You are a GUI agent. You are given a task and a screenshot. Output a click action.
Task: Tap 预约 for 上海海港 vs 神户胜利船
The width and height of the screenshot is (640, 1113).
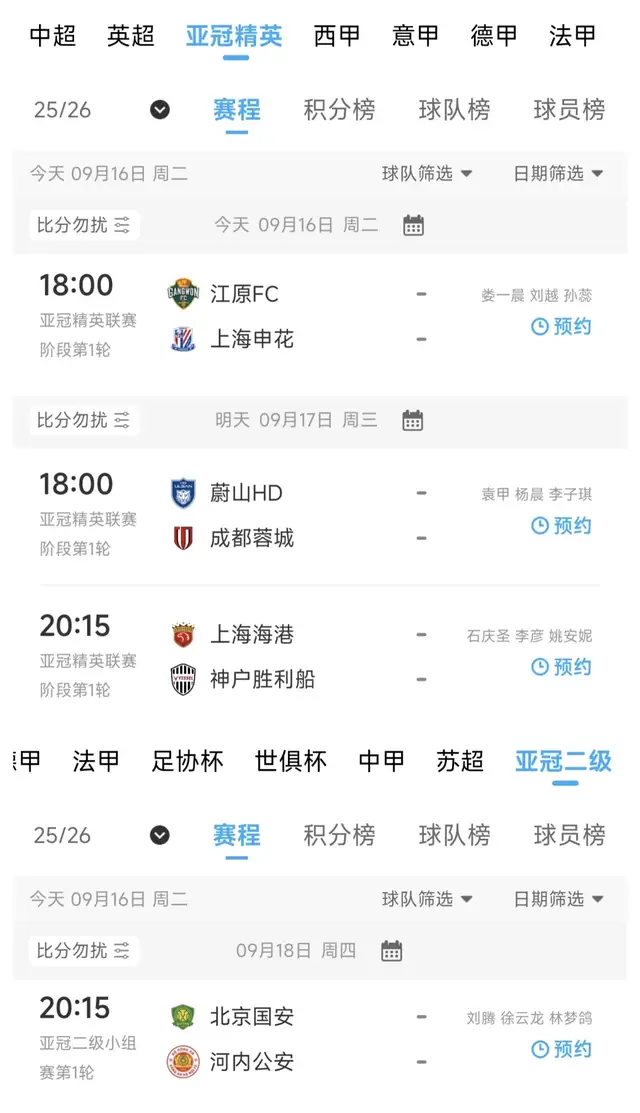(x=561, y=666)
